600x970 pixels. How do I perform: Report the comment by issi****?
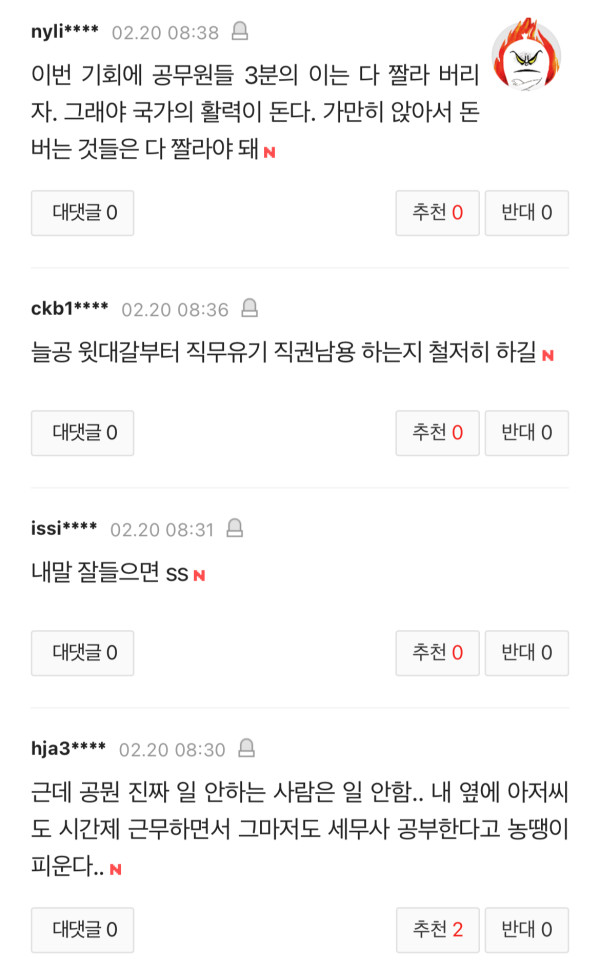pyautogui.click(x=236, y=527)
